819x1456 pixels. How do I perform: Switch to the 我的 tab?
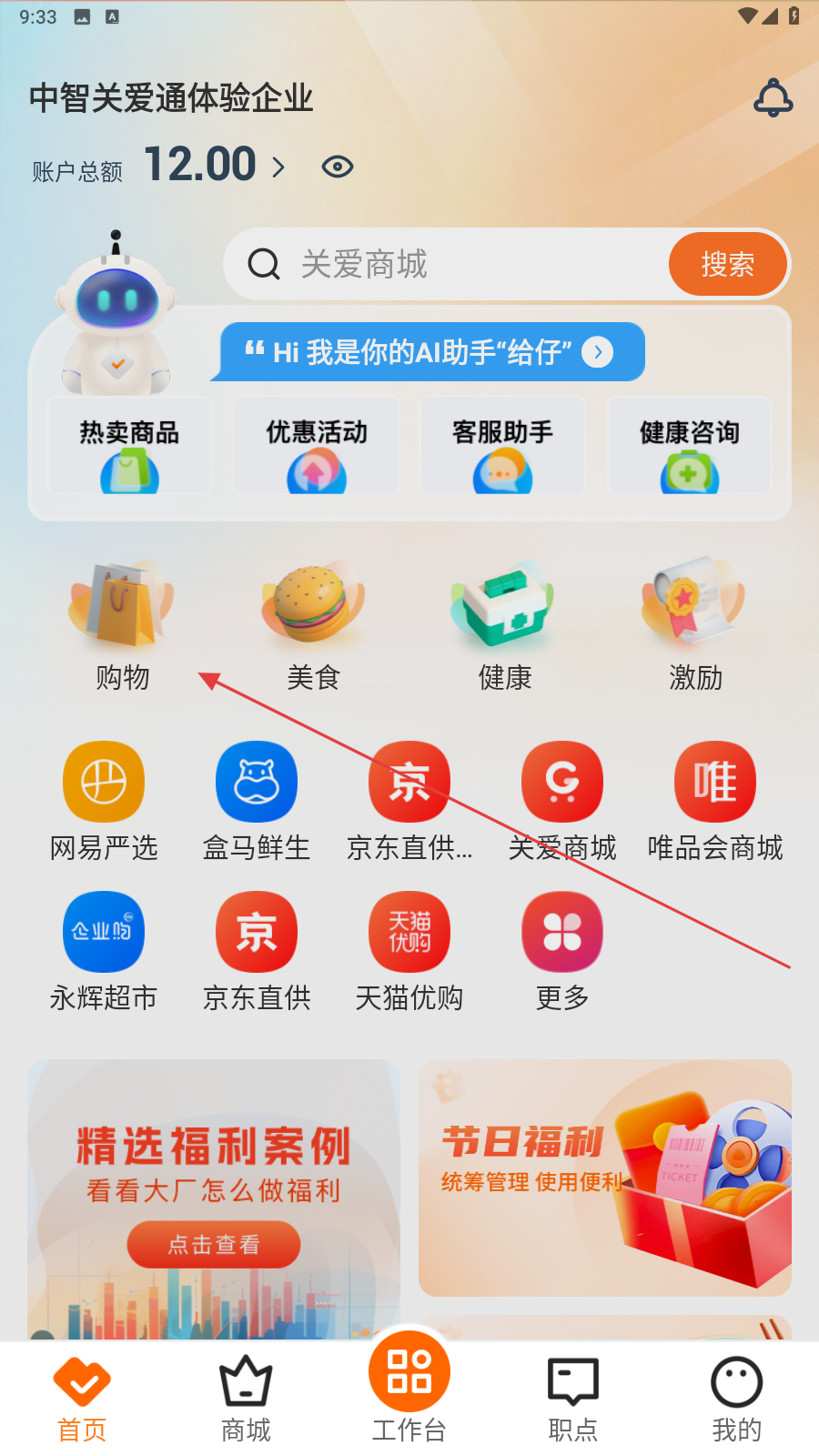(737, 1400)
